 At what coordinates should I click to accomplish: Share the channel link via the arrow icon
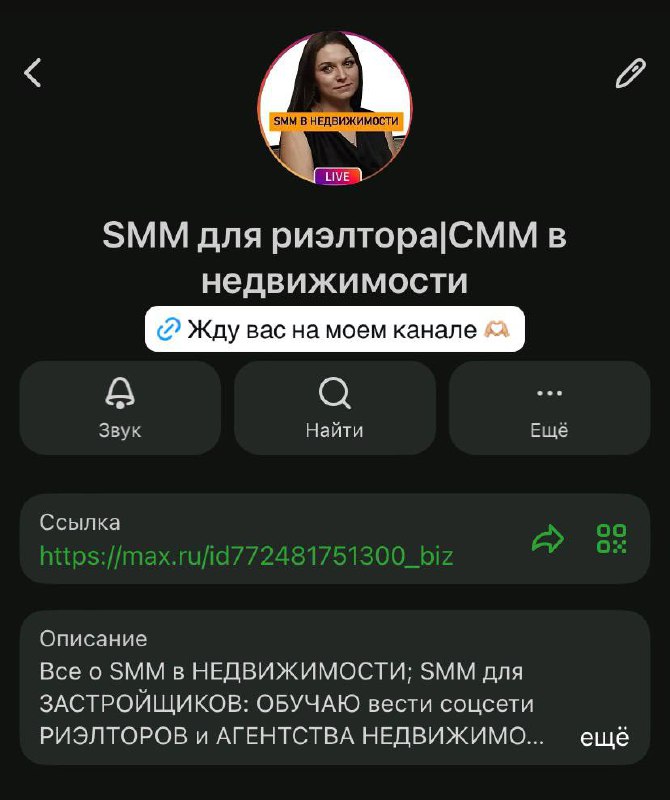click(548, 539)
